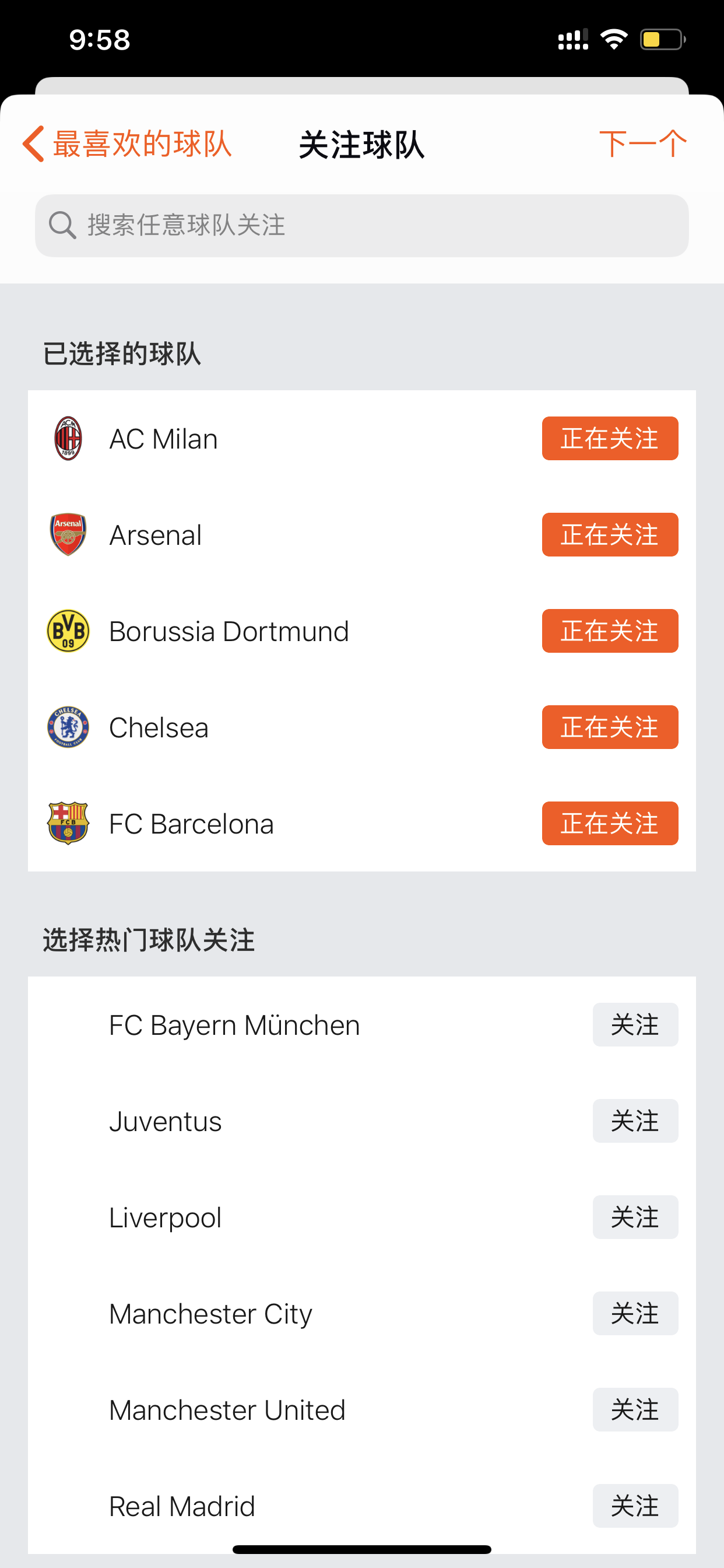
Task: Unfollow AC Milan
Action: click(610, 438)
